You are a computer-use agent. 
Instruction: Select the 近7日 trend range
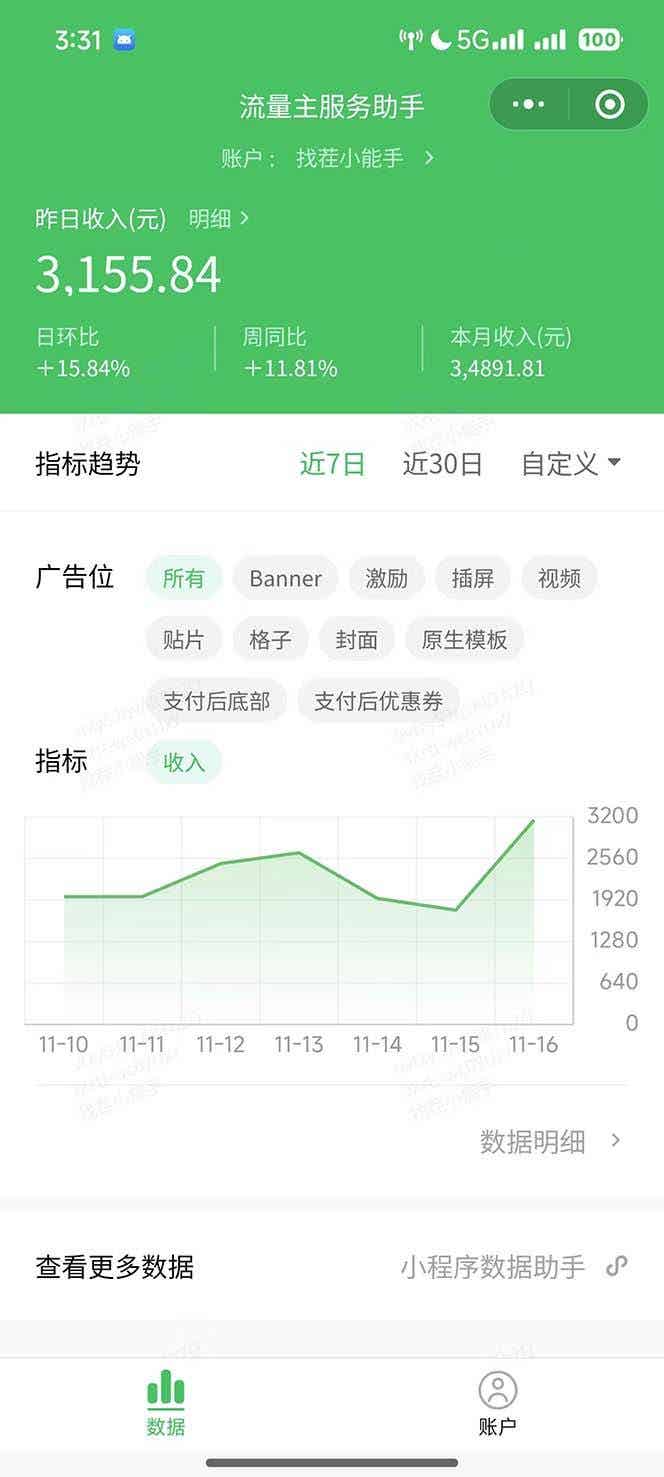[332, 464]
